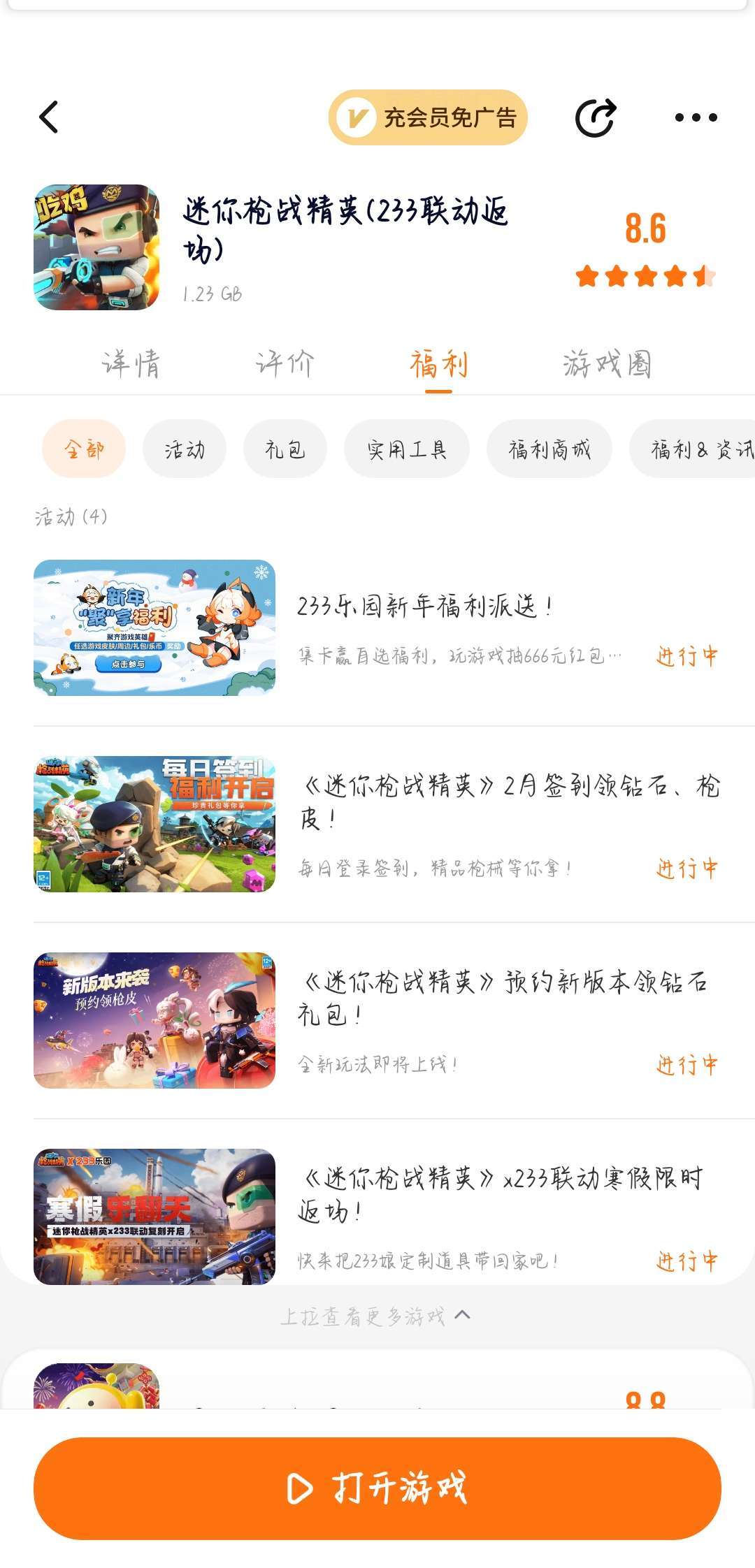Select the 全部 filter chip
The width and height of the screenshot is (755, 1568).
pos(84,449)
